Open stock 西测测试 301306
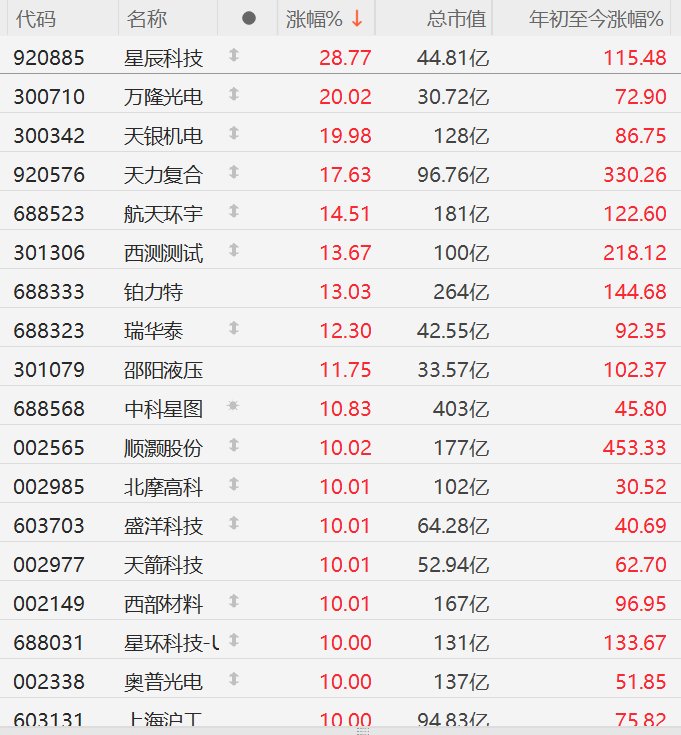This screenshot has height=735, width=681. [163, 253]
